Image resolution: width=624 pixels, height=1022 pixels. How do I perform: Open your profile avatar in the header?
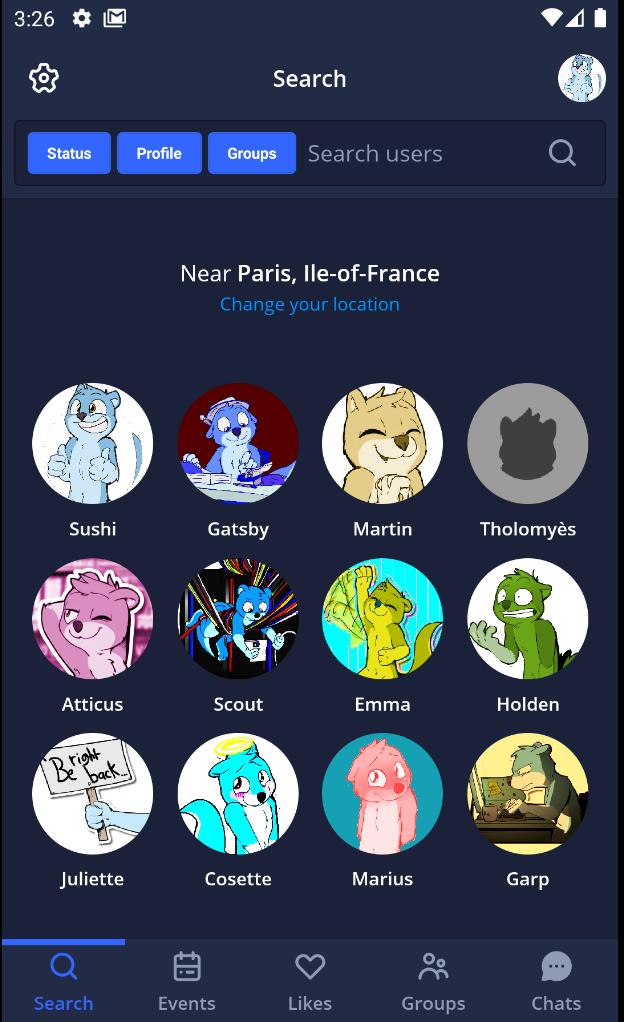(581, 78)
